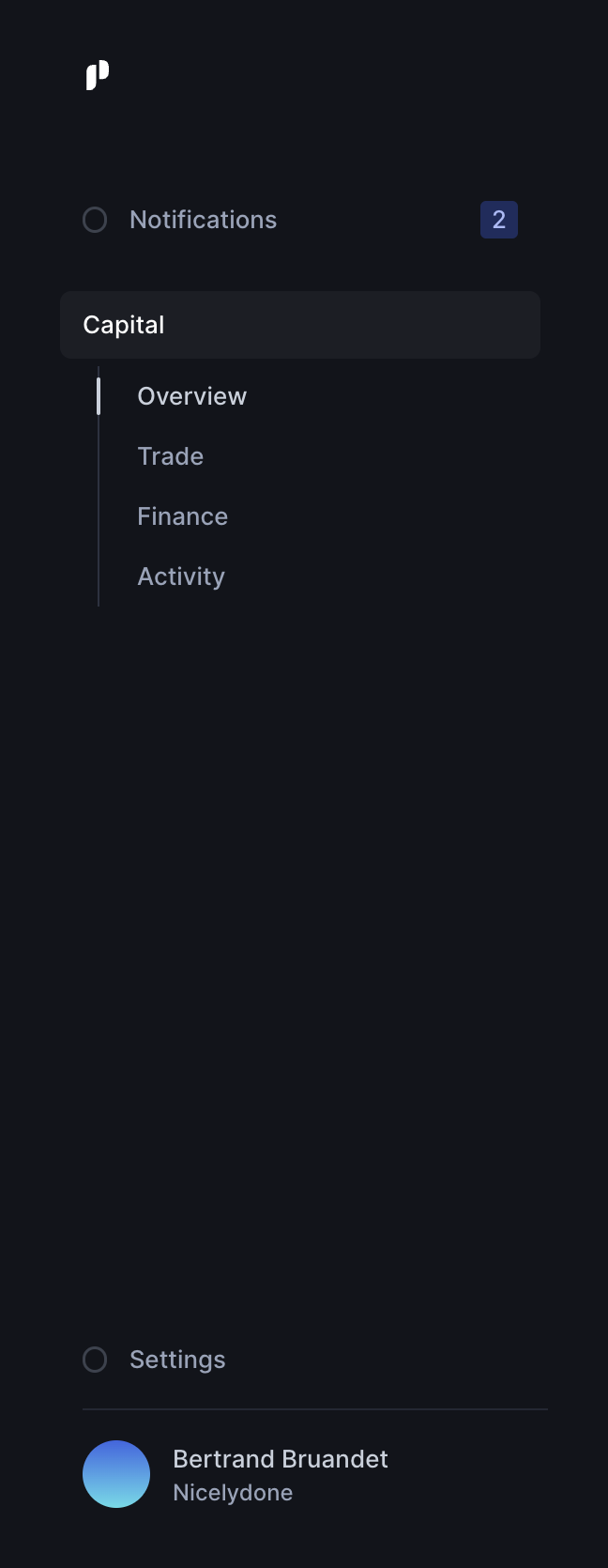This screenshot has width=608, height=1568.
Task: Open the Trade page
Action: [170, 456]
